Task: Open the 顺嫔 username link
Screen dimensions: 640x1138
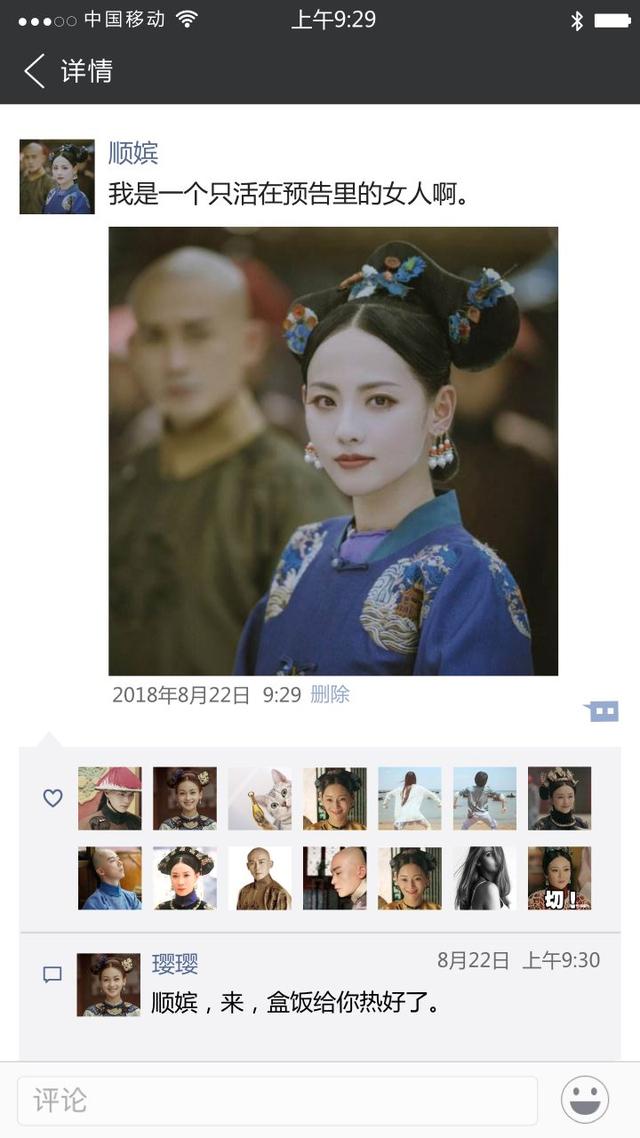Action: [x=133, y=153]
